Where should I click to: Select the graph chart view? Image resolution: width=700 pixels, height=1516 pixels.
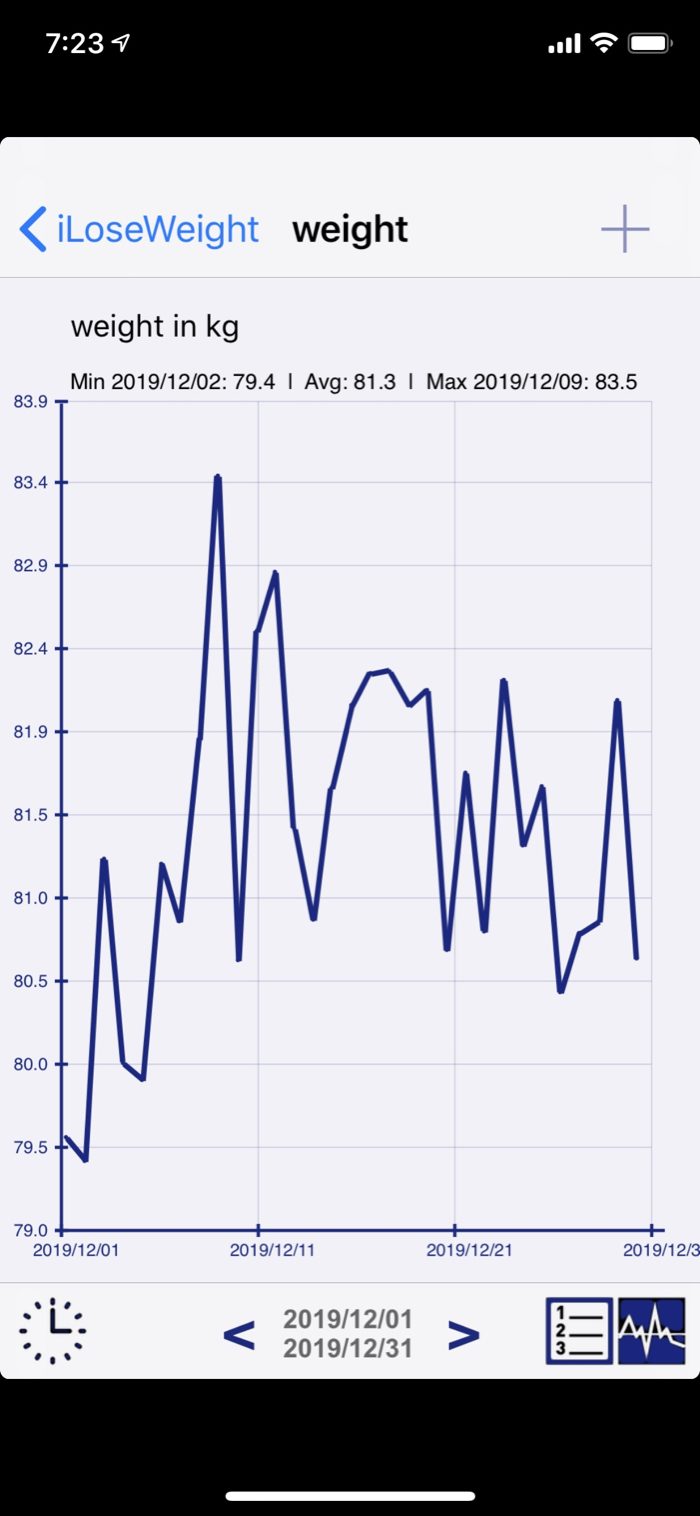pos(652,1331)
